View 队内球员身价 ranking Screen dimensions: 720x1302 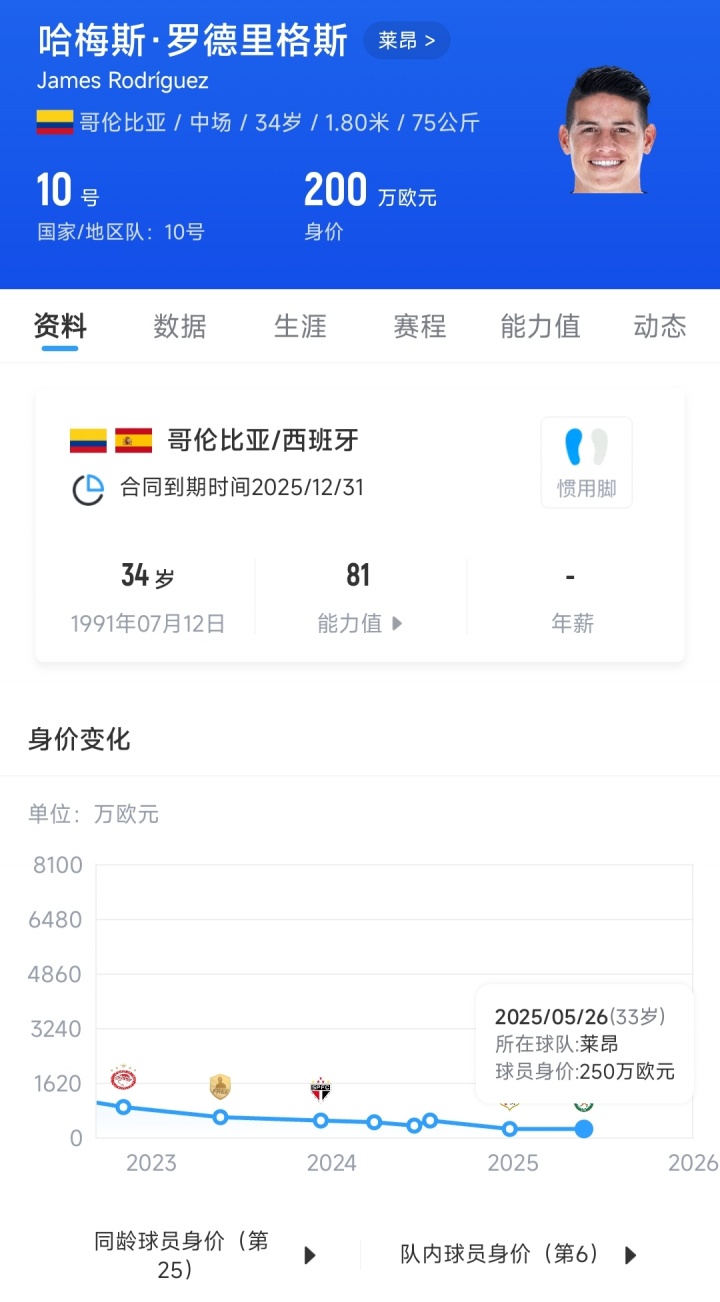(x=518, y=1254)
